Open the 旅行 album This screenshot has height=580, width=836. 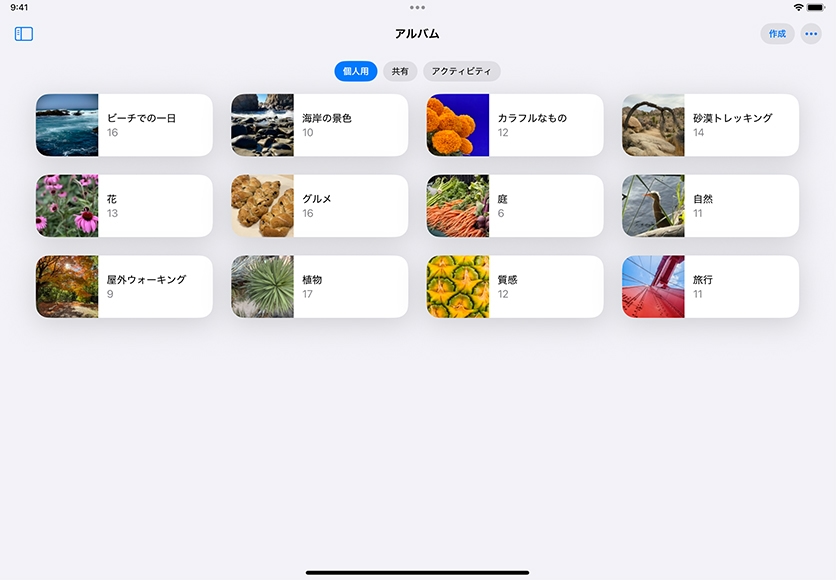[710, 287]
